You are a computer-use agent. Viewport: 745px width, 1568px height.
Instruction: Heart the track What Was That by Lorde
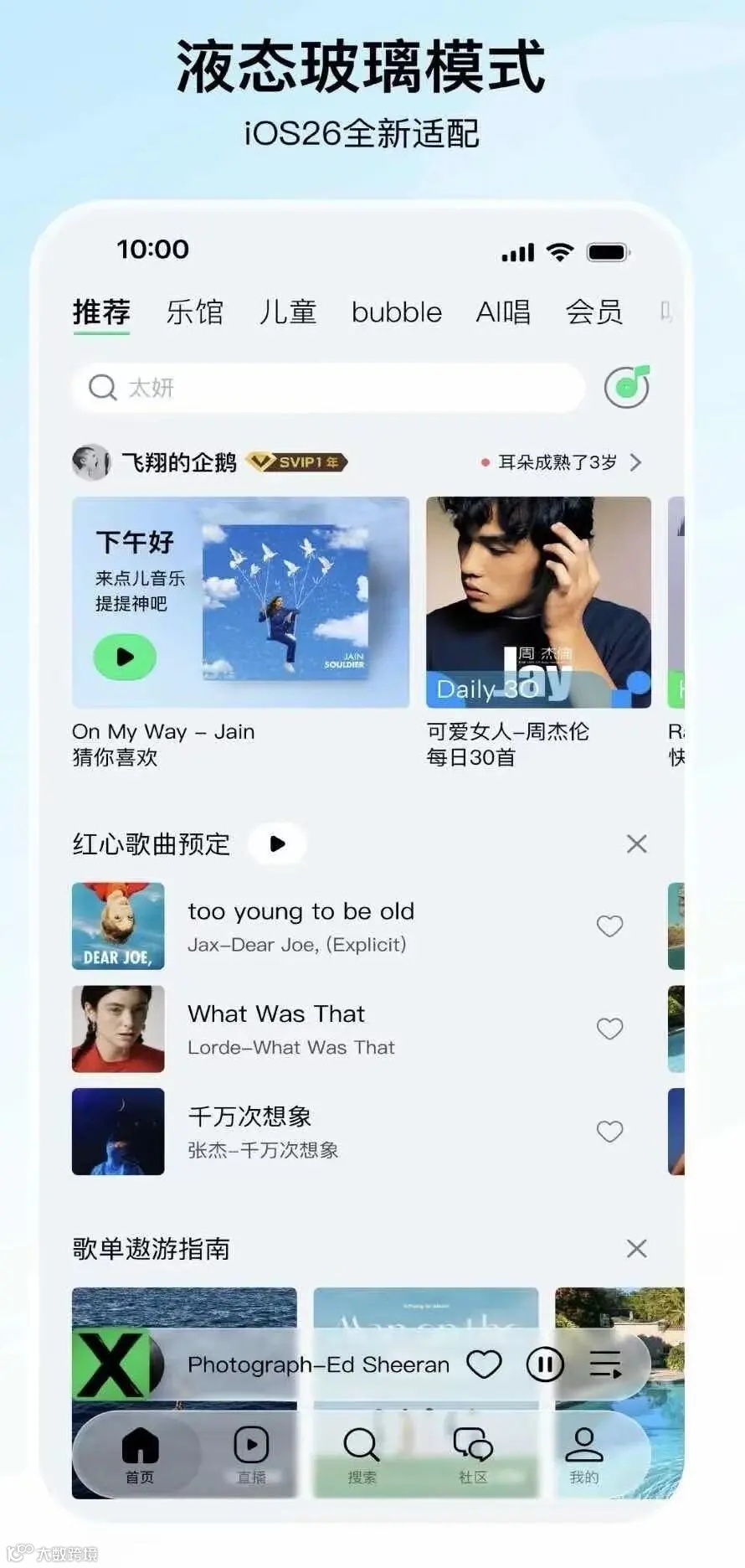pyautogui.click(x=609, y=1029)
